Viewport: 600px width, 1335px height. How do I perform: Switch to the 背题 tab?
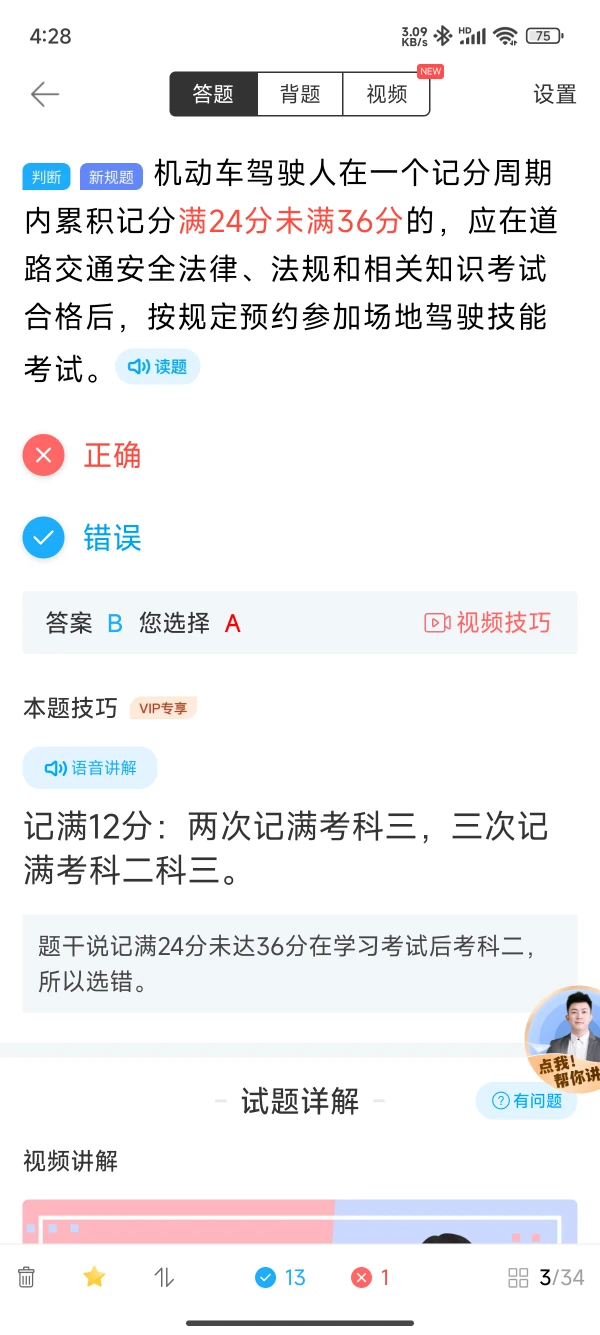[x=300, y=94]
